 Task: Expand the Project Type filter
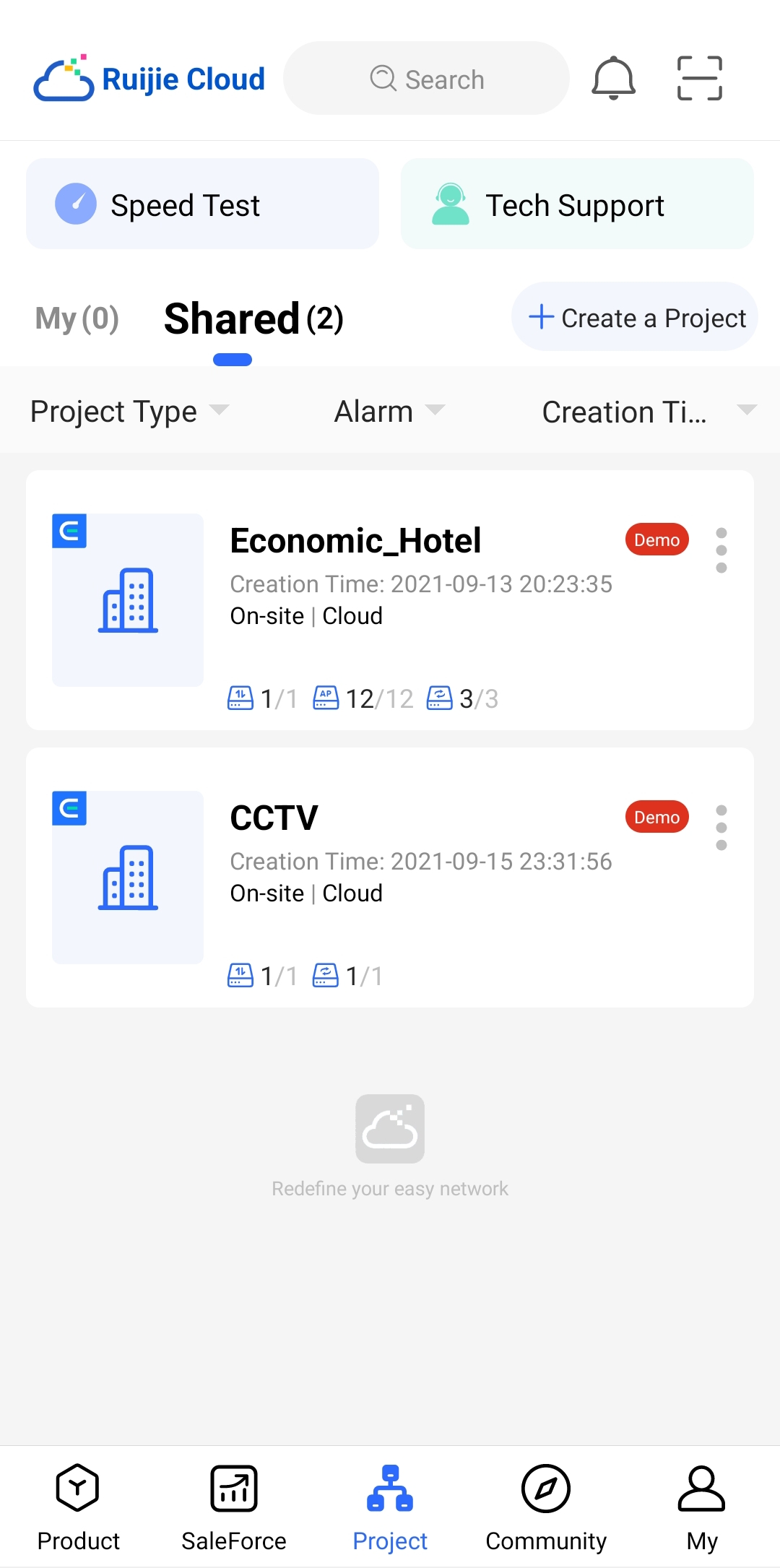click(129, 411)
